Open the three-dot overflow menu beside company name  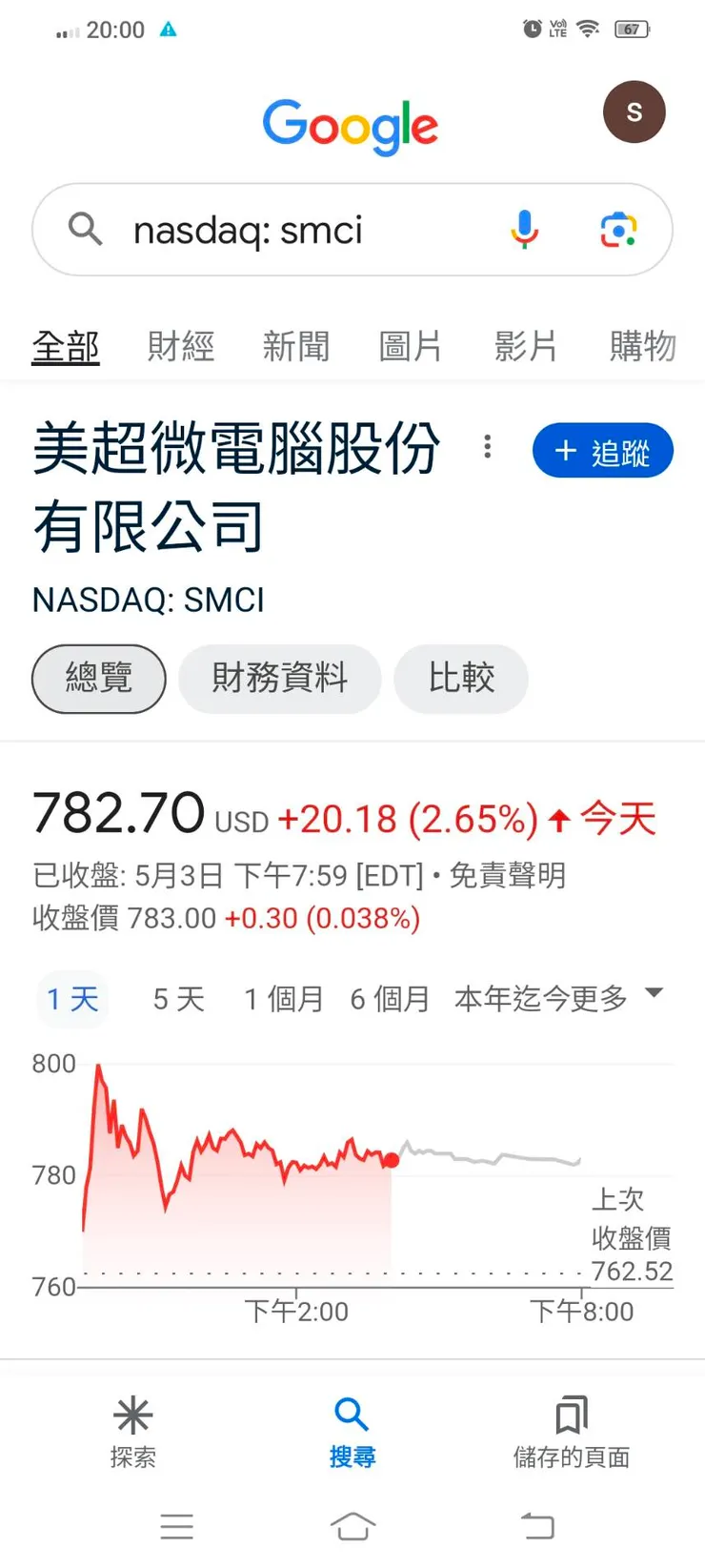(x=487, y=448)
